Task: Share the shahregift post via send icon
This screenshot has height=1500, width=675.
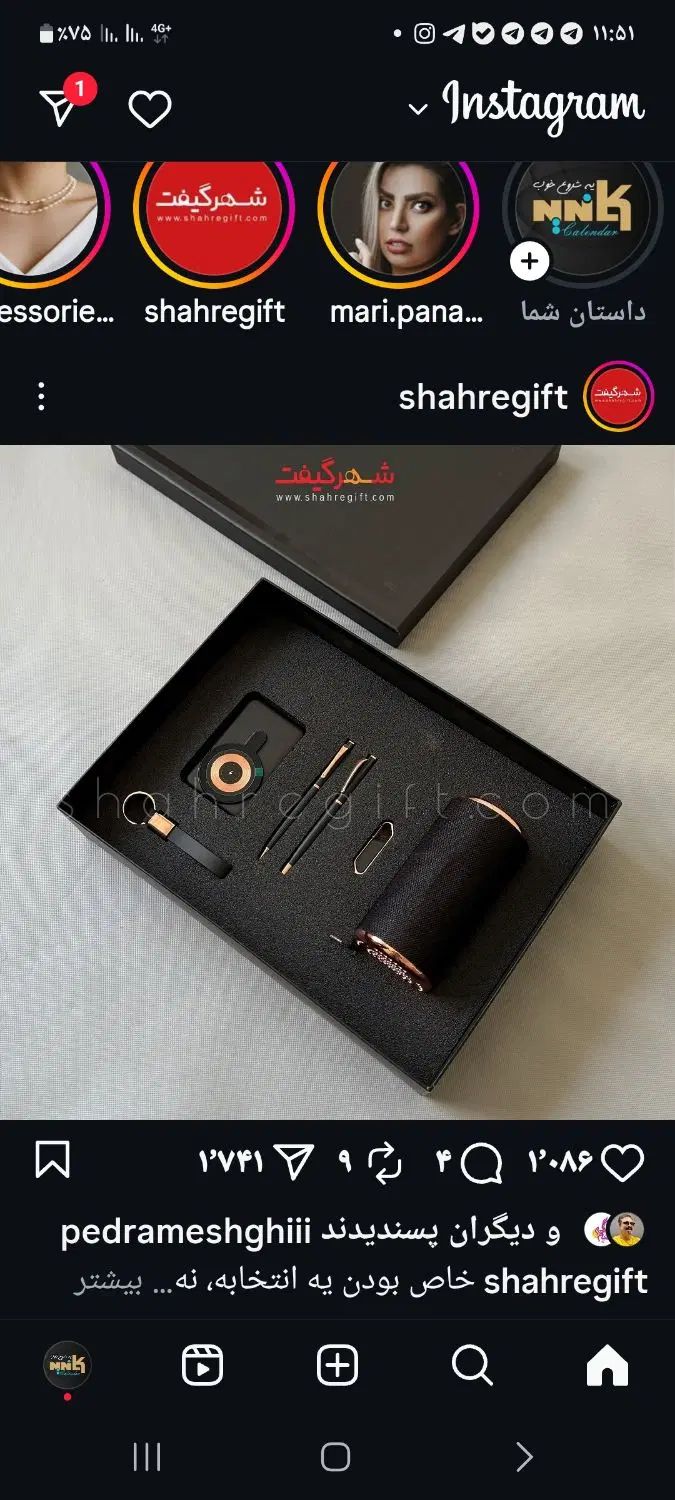Action: 293,1162
